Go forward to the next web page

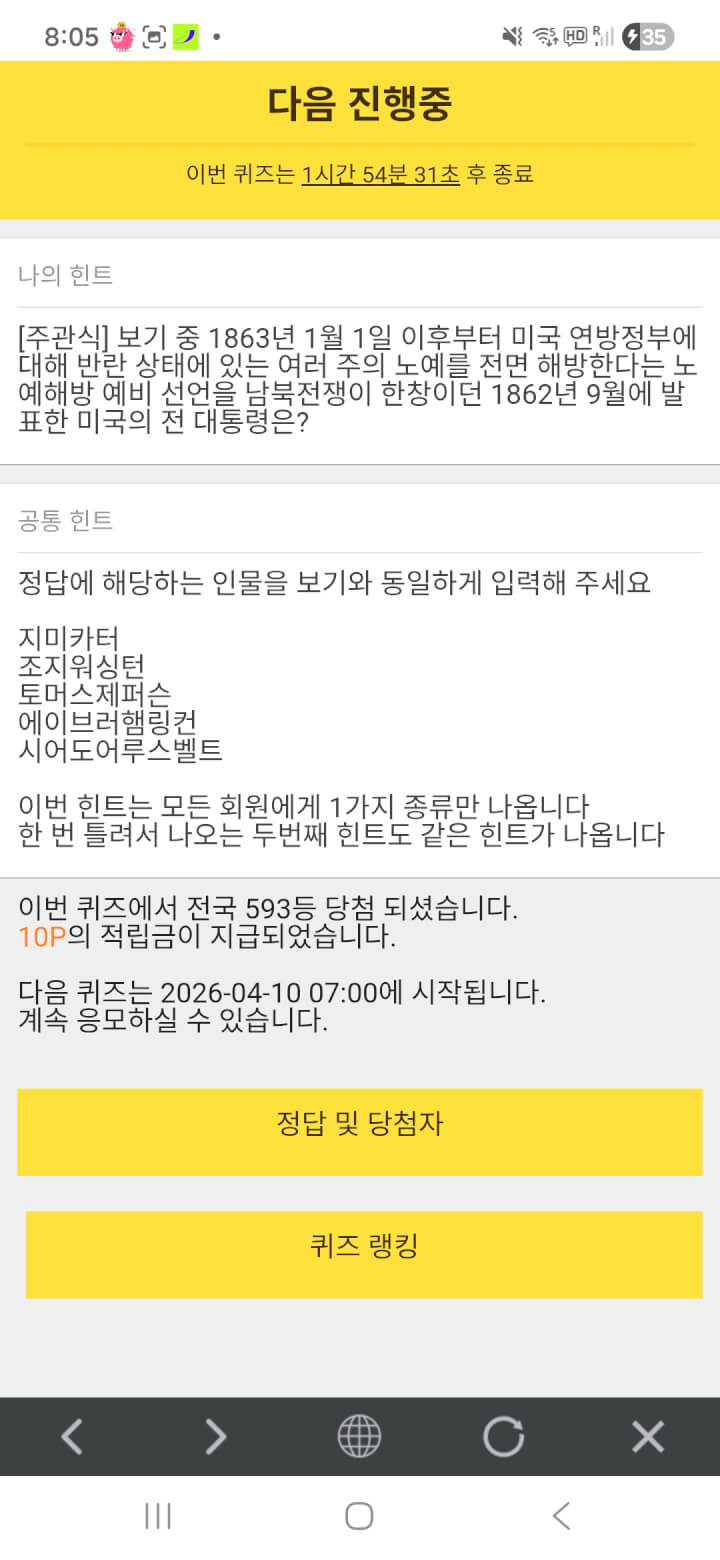point(216,1437)
